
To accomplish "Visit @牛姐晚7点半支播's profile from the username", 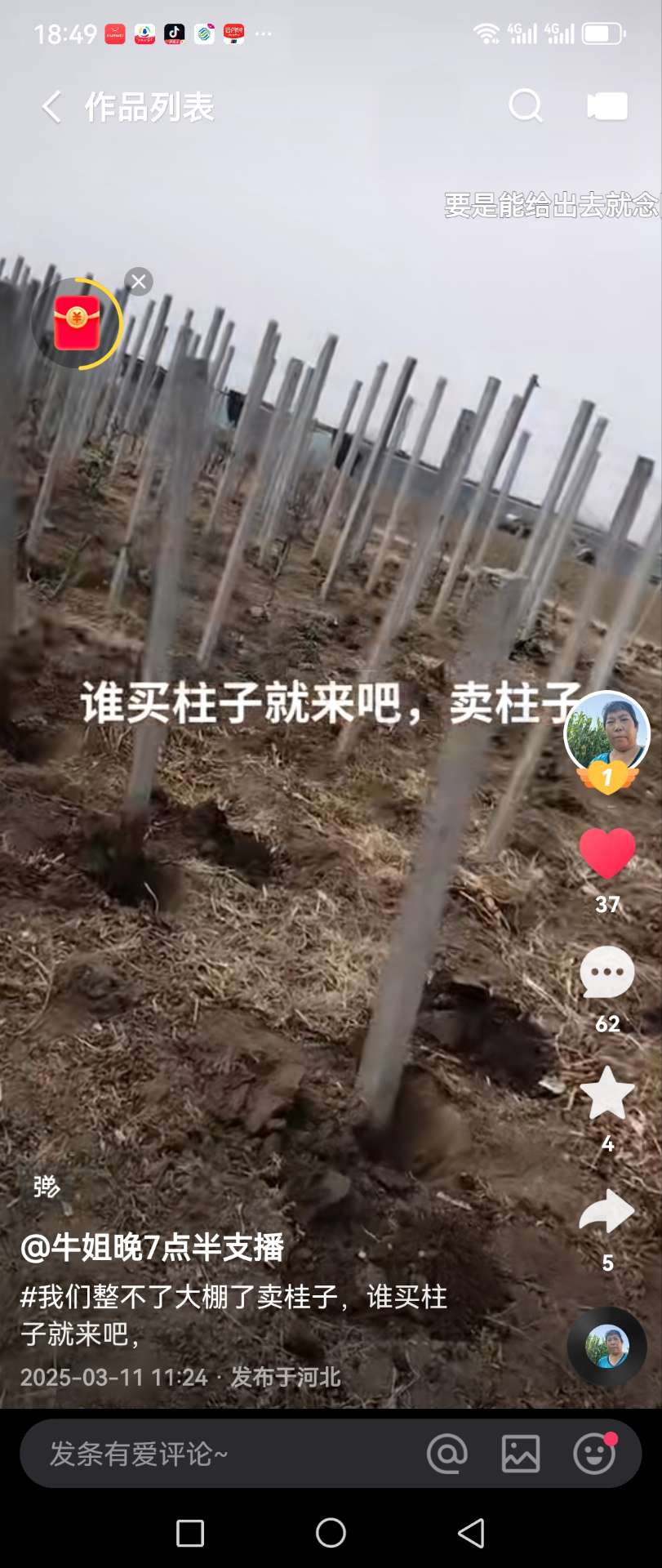I will tap(152, 1247).
